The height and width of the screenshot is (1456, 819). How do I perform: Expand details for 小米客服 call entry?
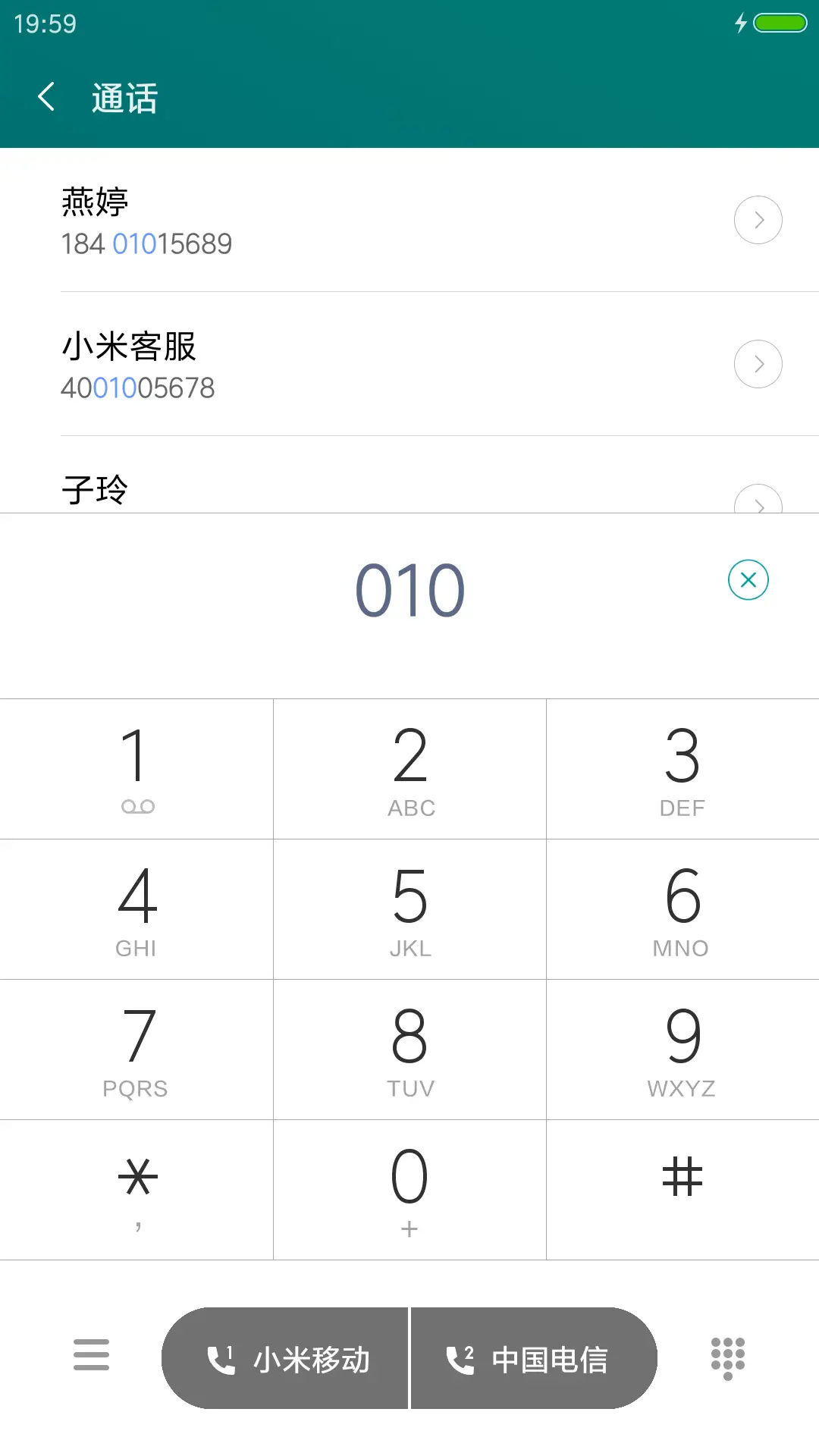[x=758, y=363]
